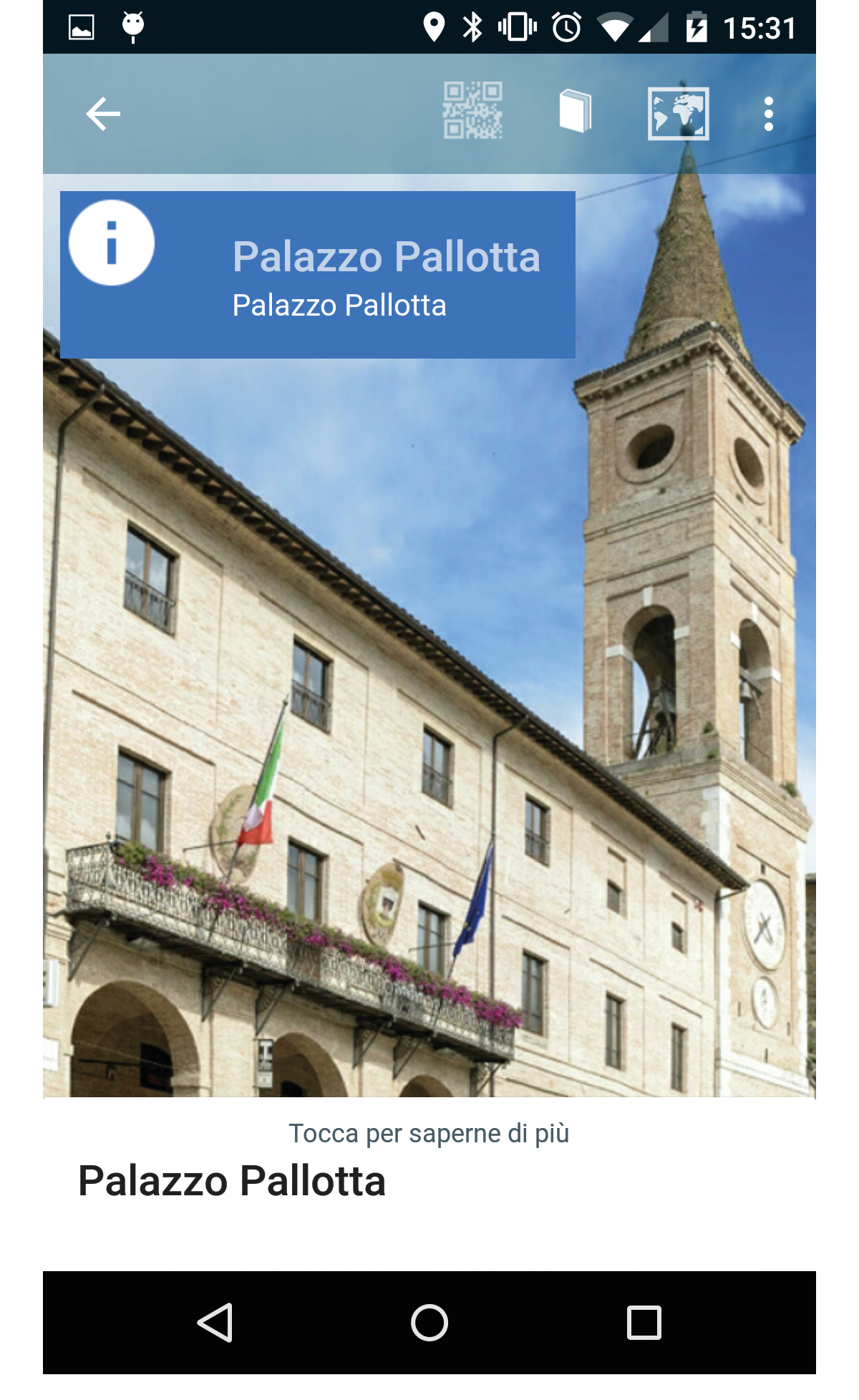The image size is (859, 1400).
Task: Open the overflow menu
Action: (769, 115)
